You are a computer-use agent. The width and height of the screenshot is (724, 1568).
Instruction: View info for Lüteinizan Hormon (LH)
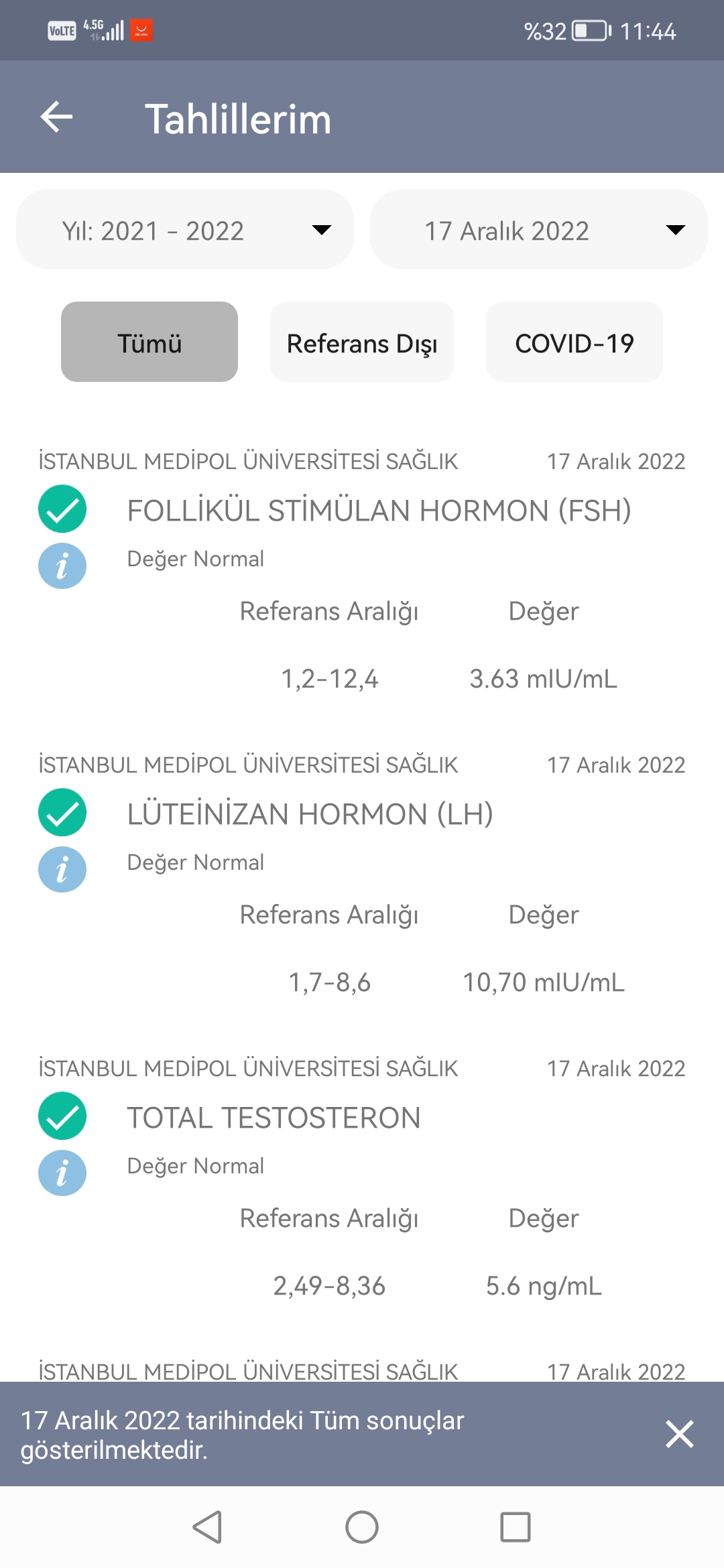(x=62, y=870)
